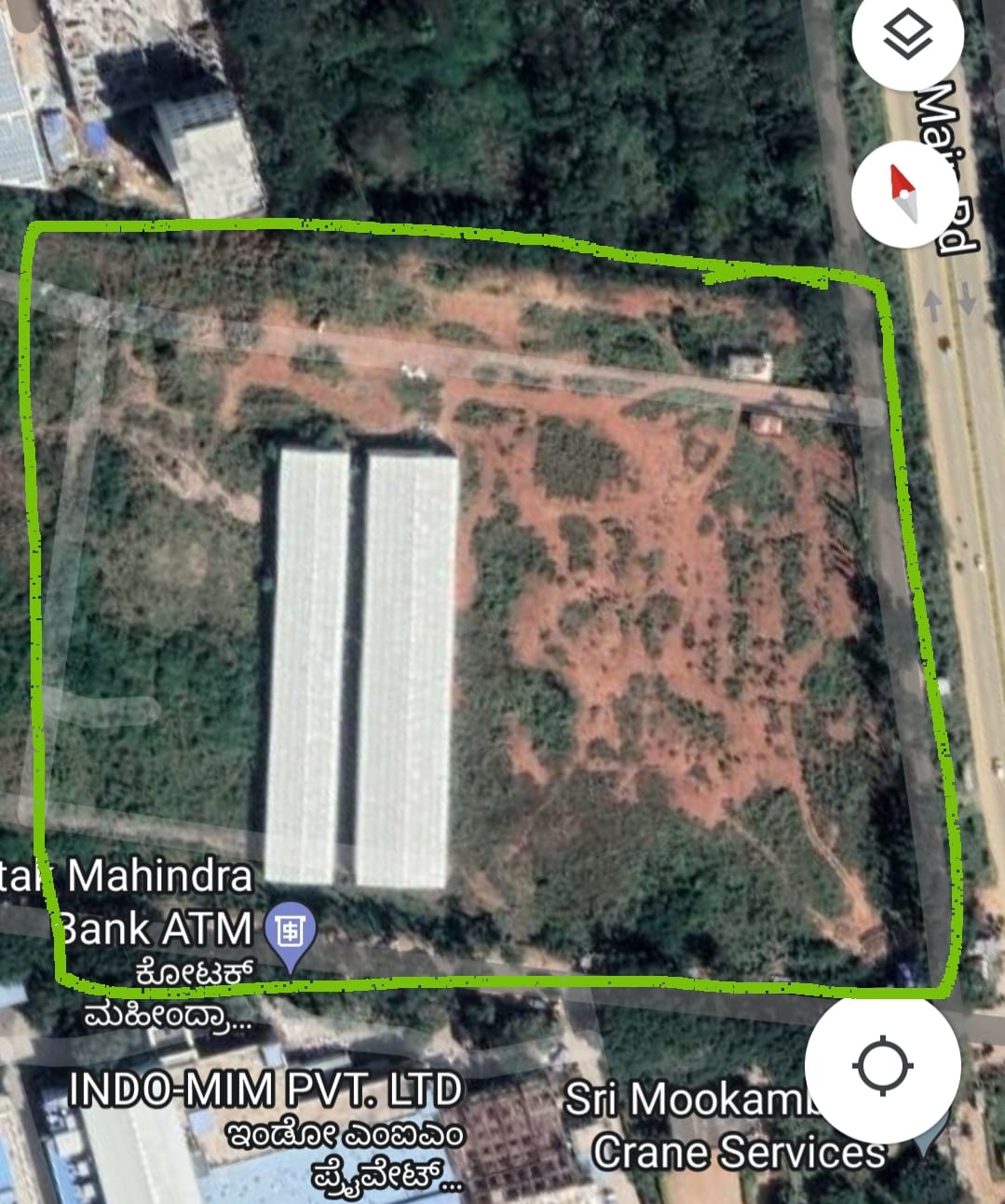Tap the compass to reset north
1005x1204 pixels.
[905, 194]
